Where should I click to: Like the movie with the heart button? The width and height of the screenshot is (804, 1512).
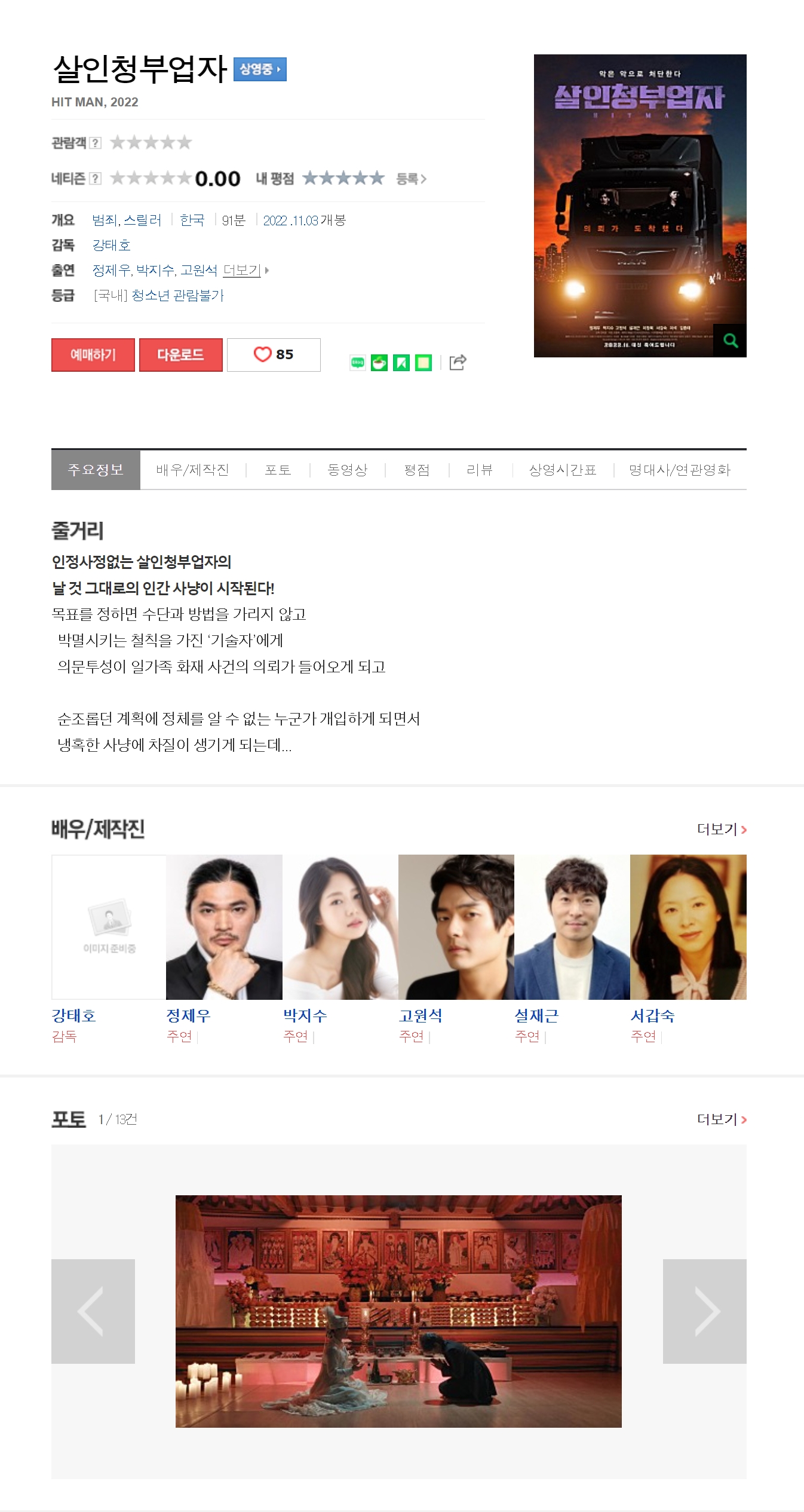click(x=274, y=354)
